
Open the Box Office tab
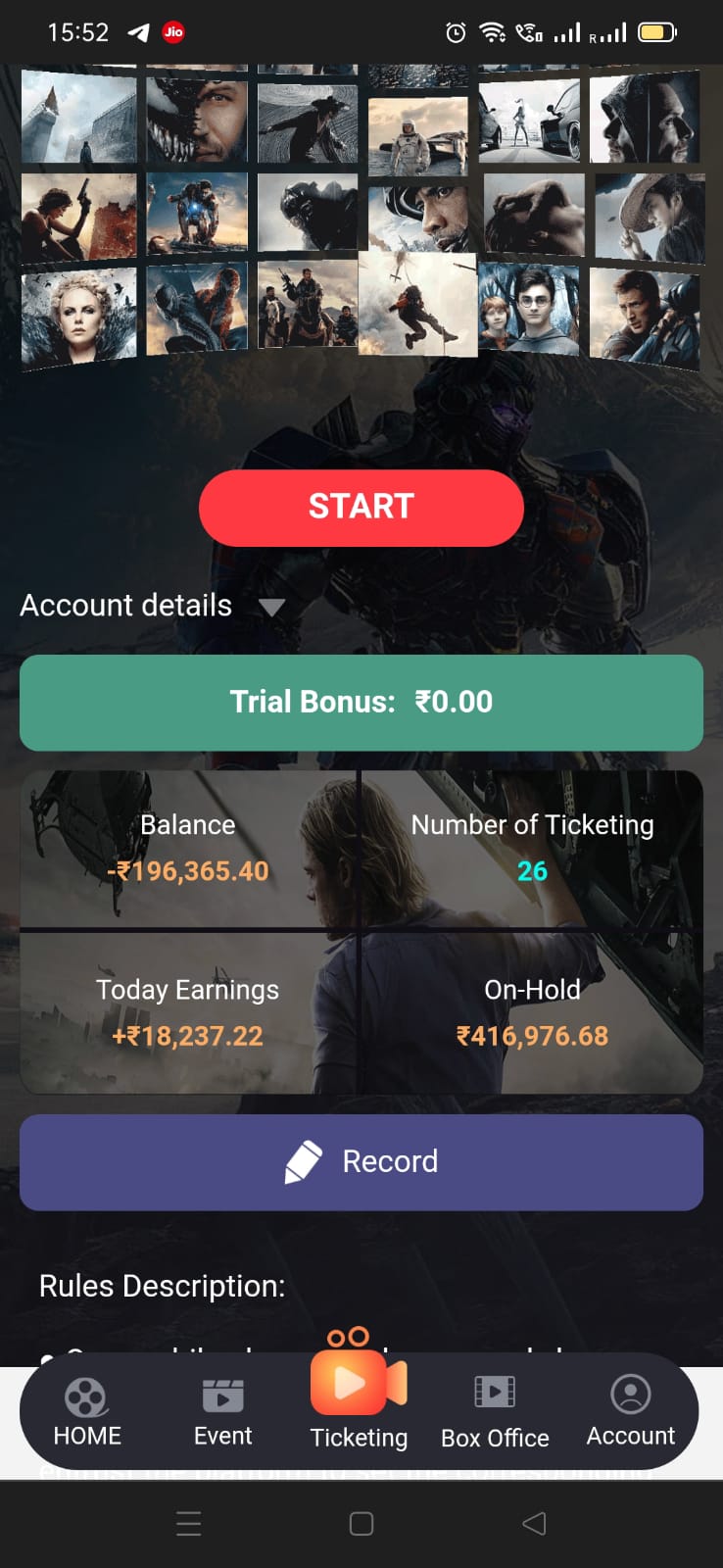point(495,1411)
